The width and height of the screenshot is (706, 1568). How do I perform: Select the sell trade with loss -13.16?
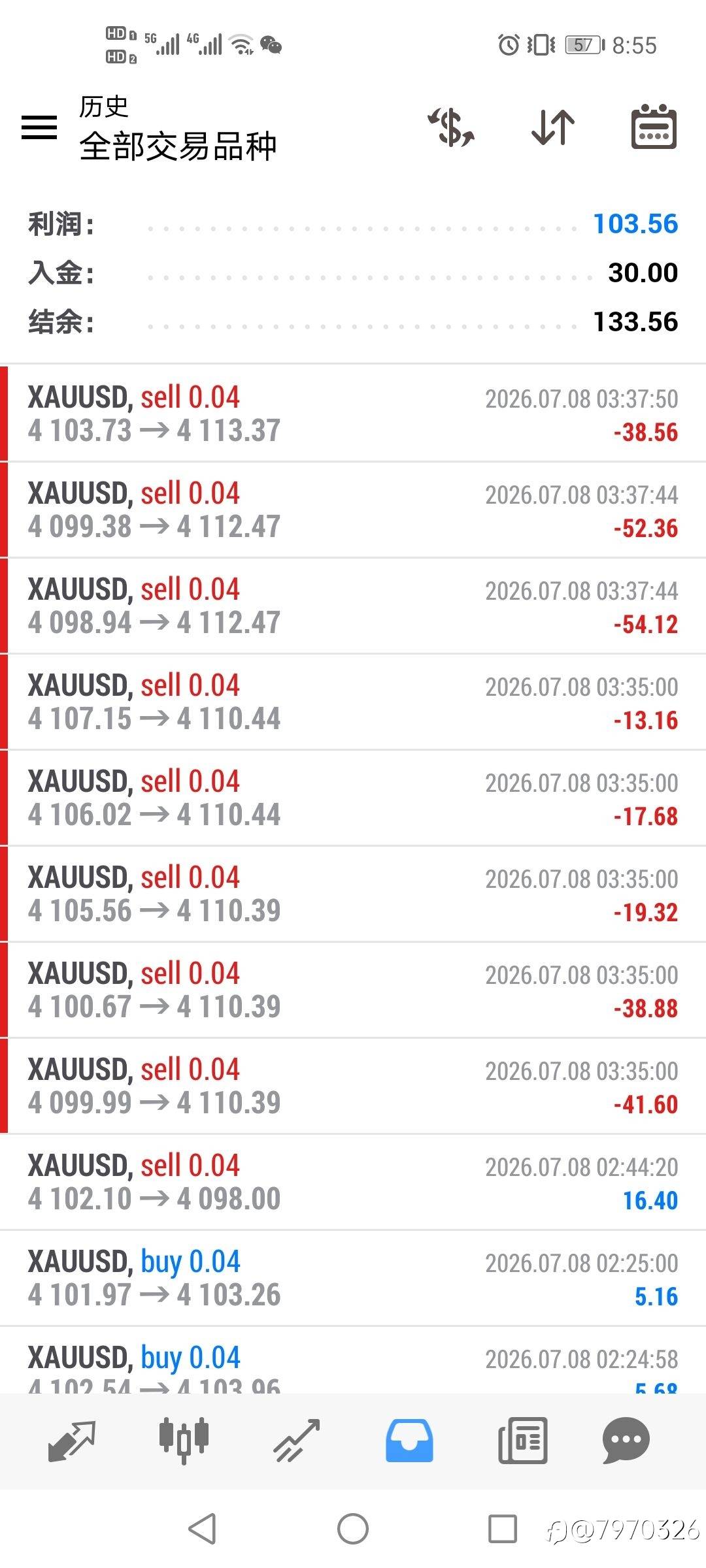pyautogui.click(x=353, y=702)
